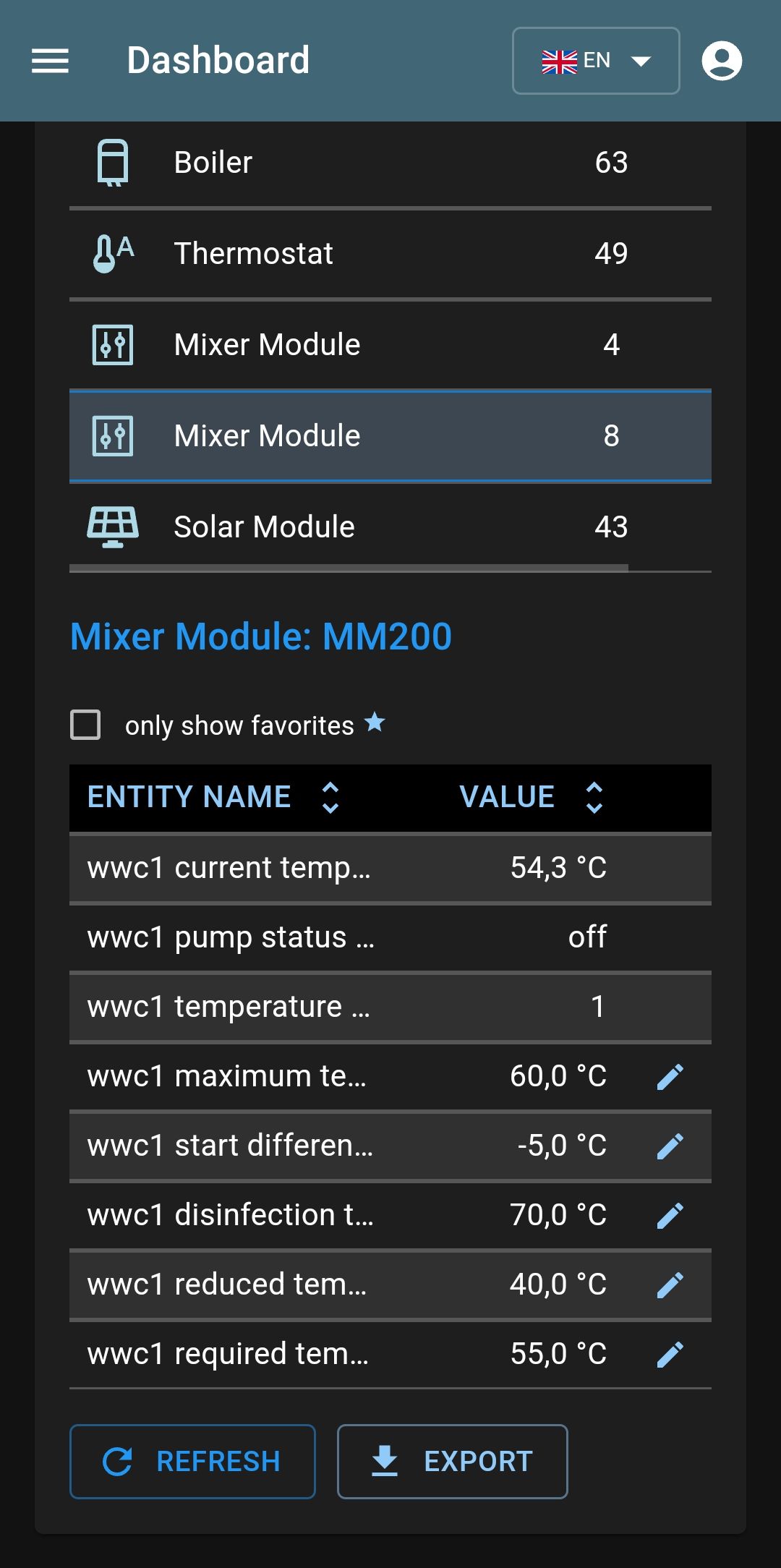The width and height of the screenshot is (781, 1568).
Task: Select the Thermostat device row
Action: [x=390, y=254]
